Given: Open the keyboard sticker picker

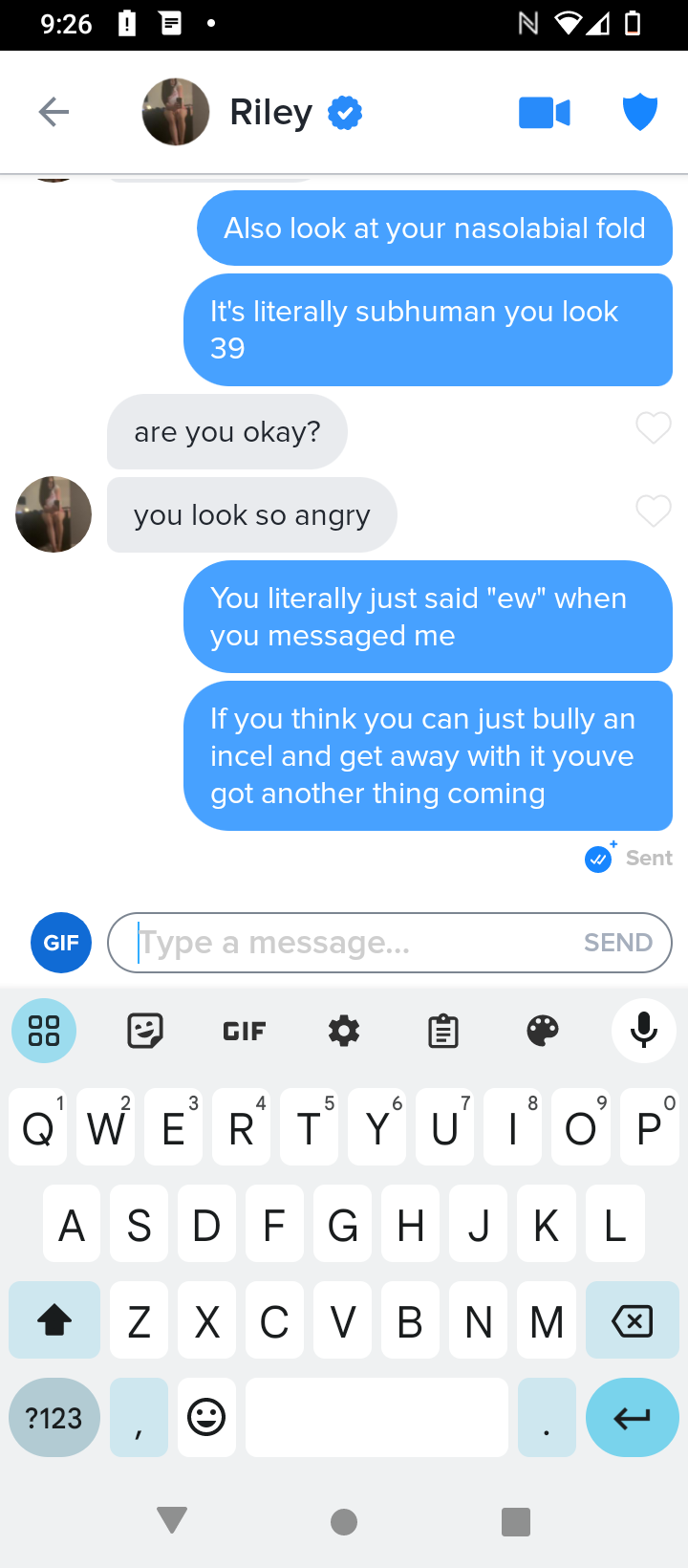Looking at the screenshot, I should [145, 1031].
